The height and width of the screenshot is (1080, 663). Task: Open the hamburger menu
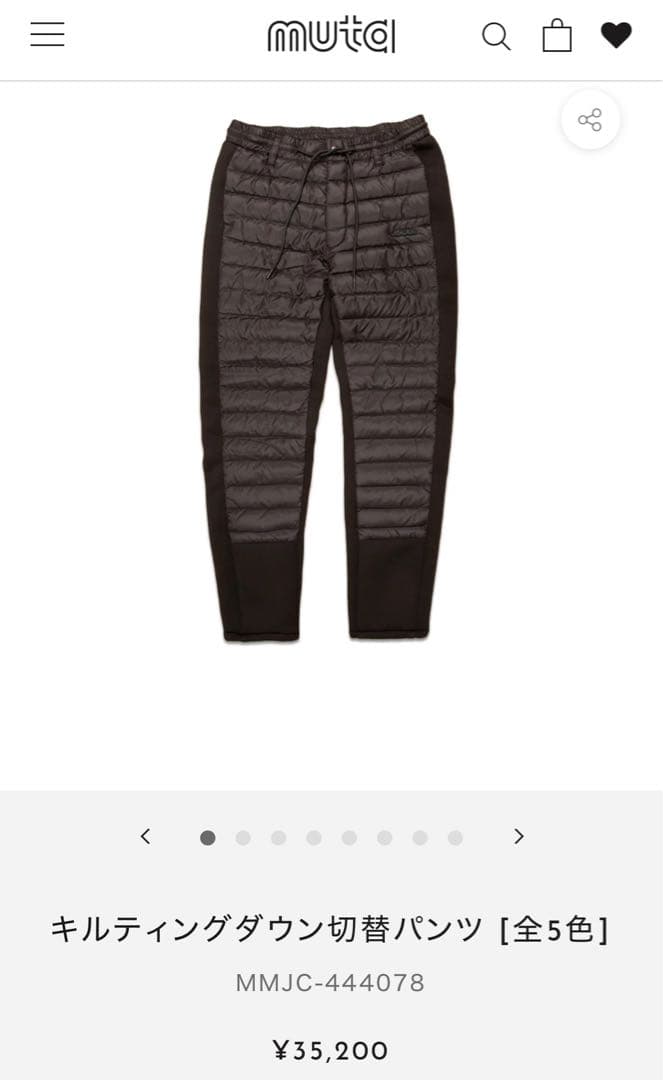pyautogui.click(x=47, y=35)
